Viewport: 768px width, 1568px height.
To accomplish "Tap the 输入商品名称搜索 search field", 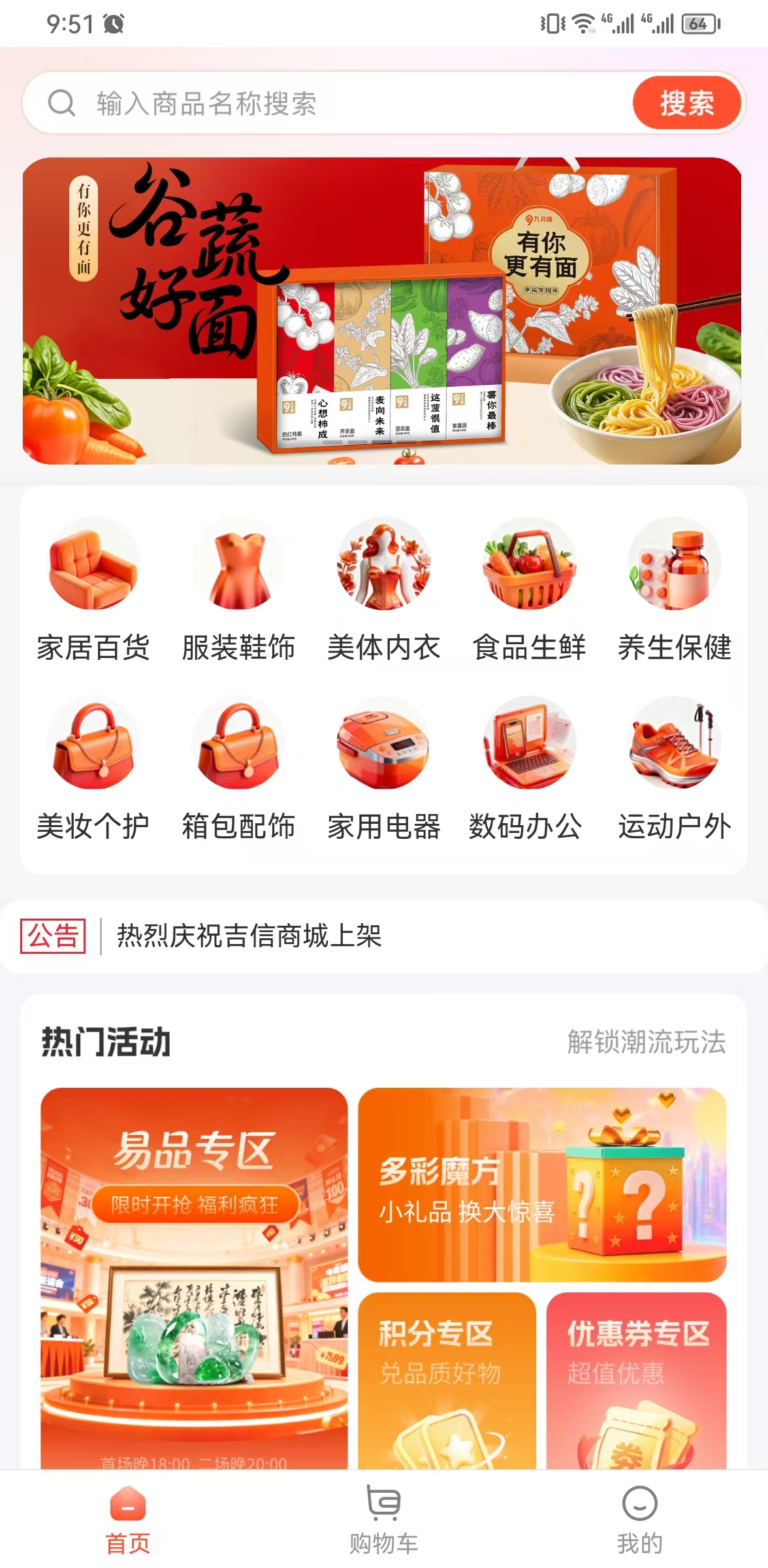I will click(327, 103).
